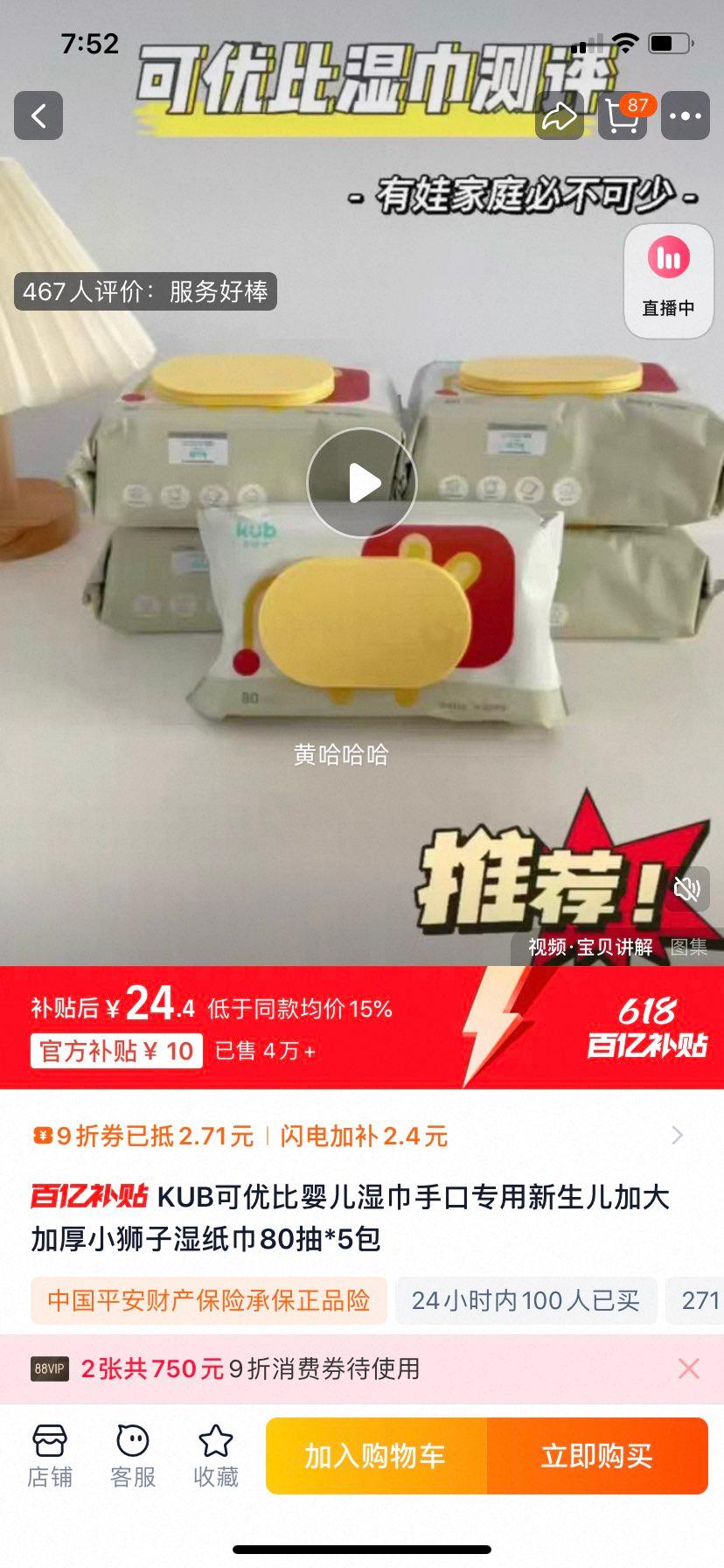Share this product
This screenshot has width=724, height=1568.
(559, 115)
